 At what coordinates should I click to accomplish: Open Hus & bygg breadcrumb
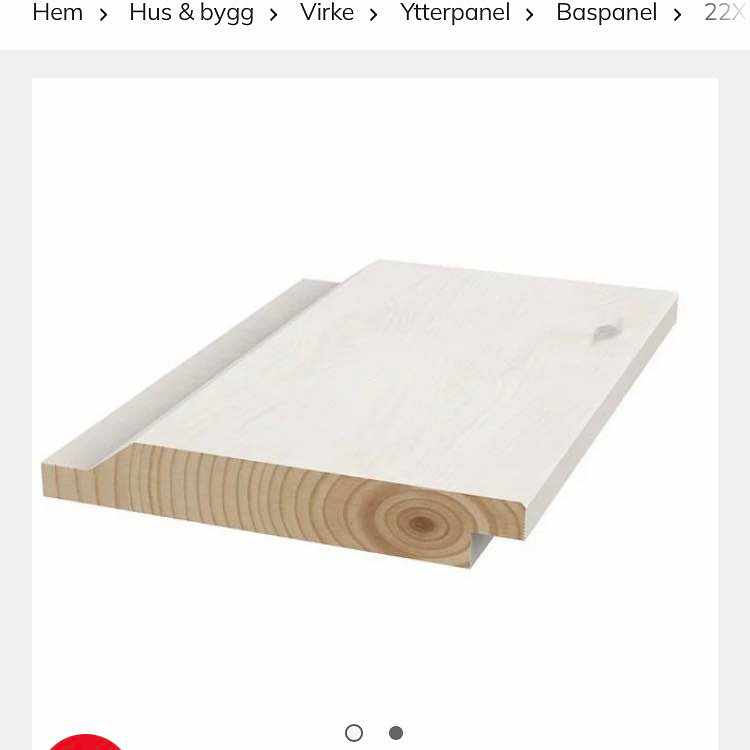click(191, 13)
